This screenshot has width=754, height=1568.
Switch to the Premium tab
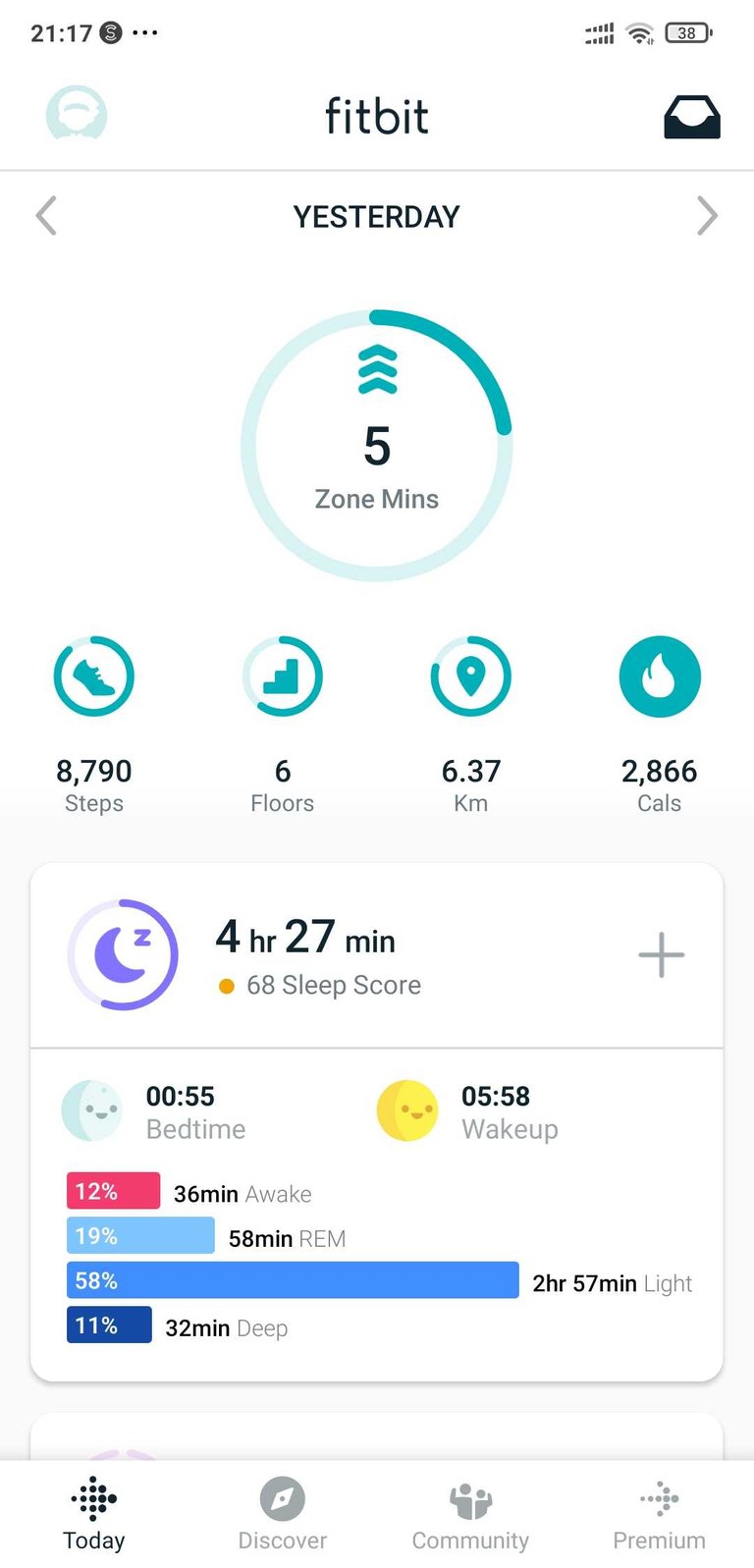pyautogui.click(x=660, y=1514)
